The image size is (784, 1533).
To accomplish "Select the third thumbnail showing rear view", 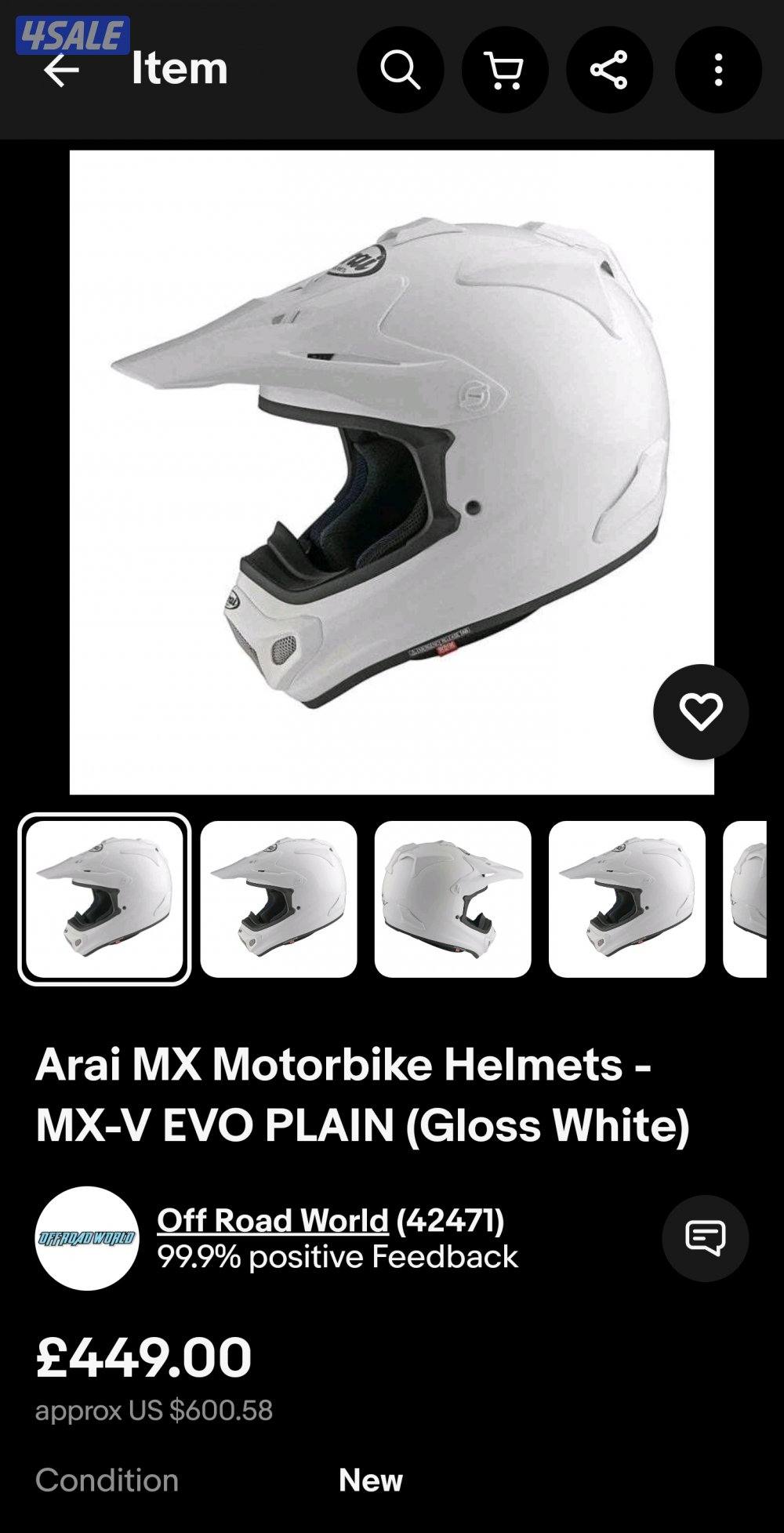I will point(452,899).
